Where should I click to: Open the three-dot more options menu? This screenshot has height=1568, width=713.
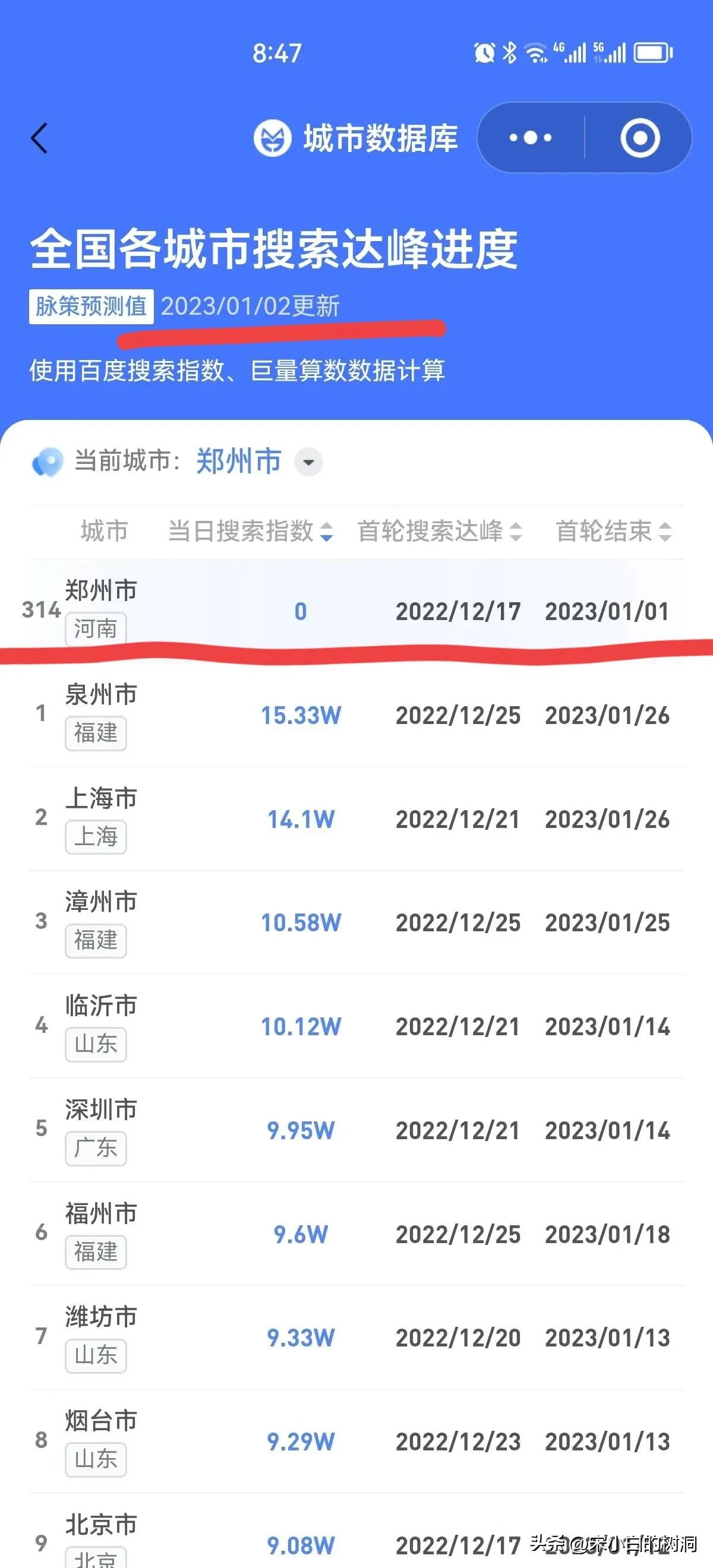[529, 138]
